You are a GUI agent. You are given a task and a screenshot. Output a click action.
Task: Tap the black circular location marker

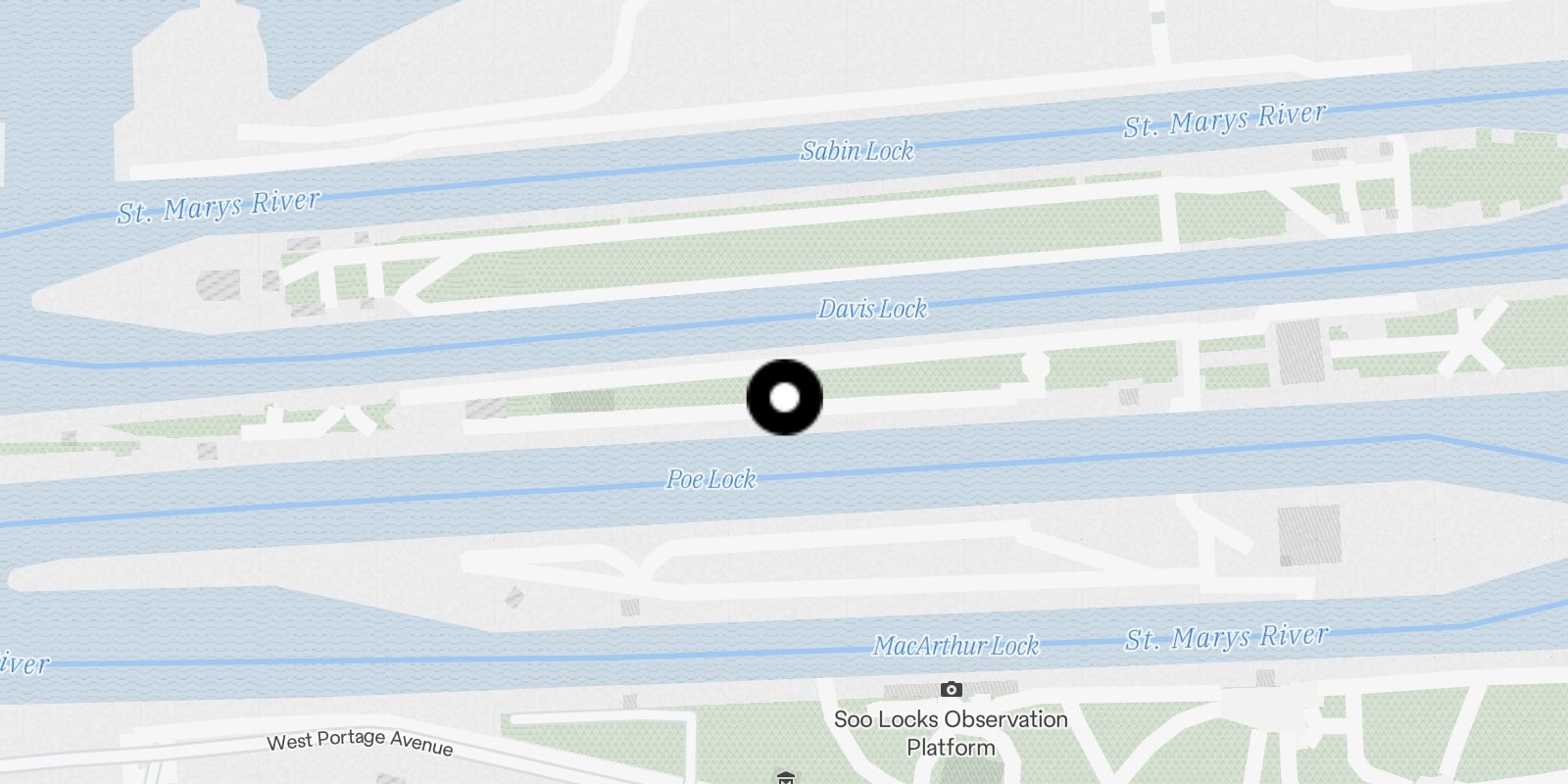click(784, 397)
